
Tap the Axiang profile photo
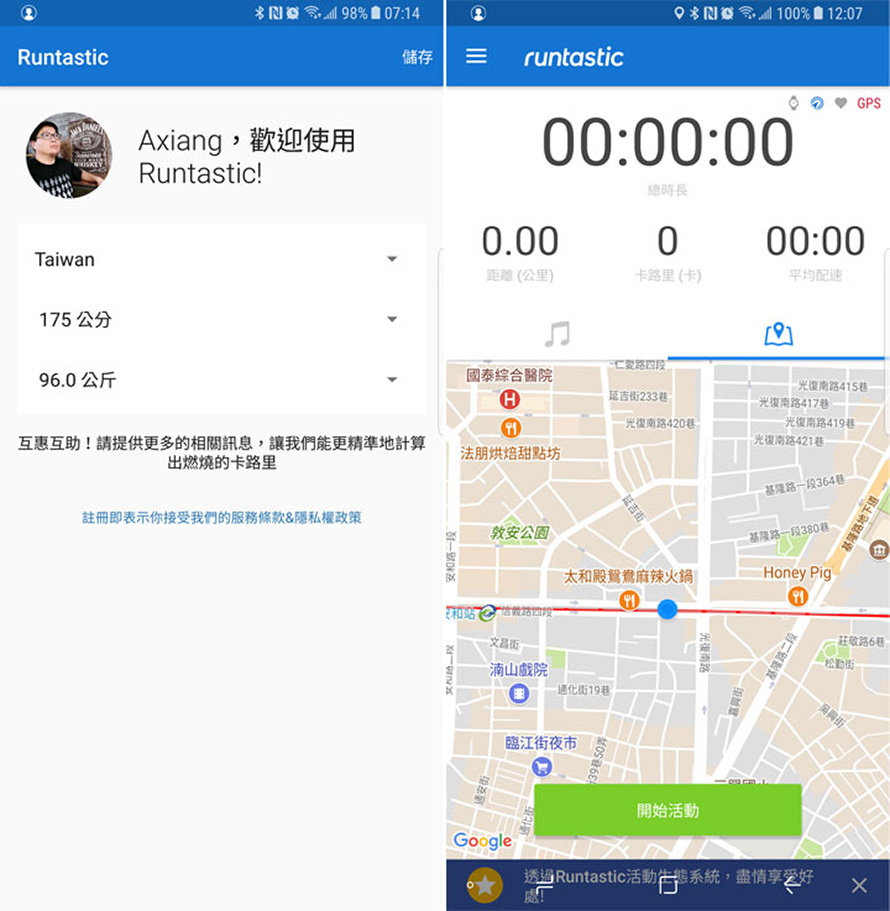pos(68,155)
